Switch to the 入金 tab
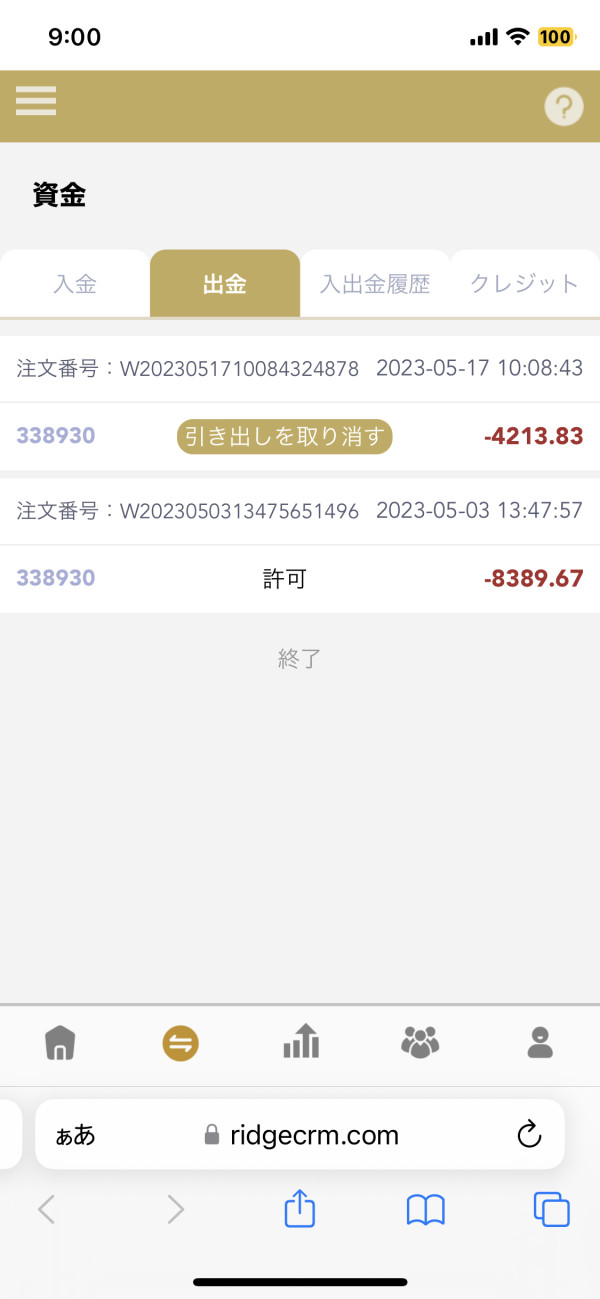The width and height of the screenshot is (600, 1299). tap(75, 283)
